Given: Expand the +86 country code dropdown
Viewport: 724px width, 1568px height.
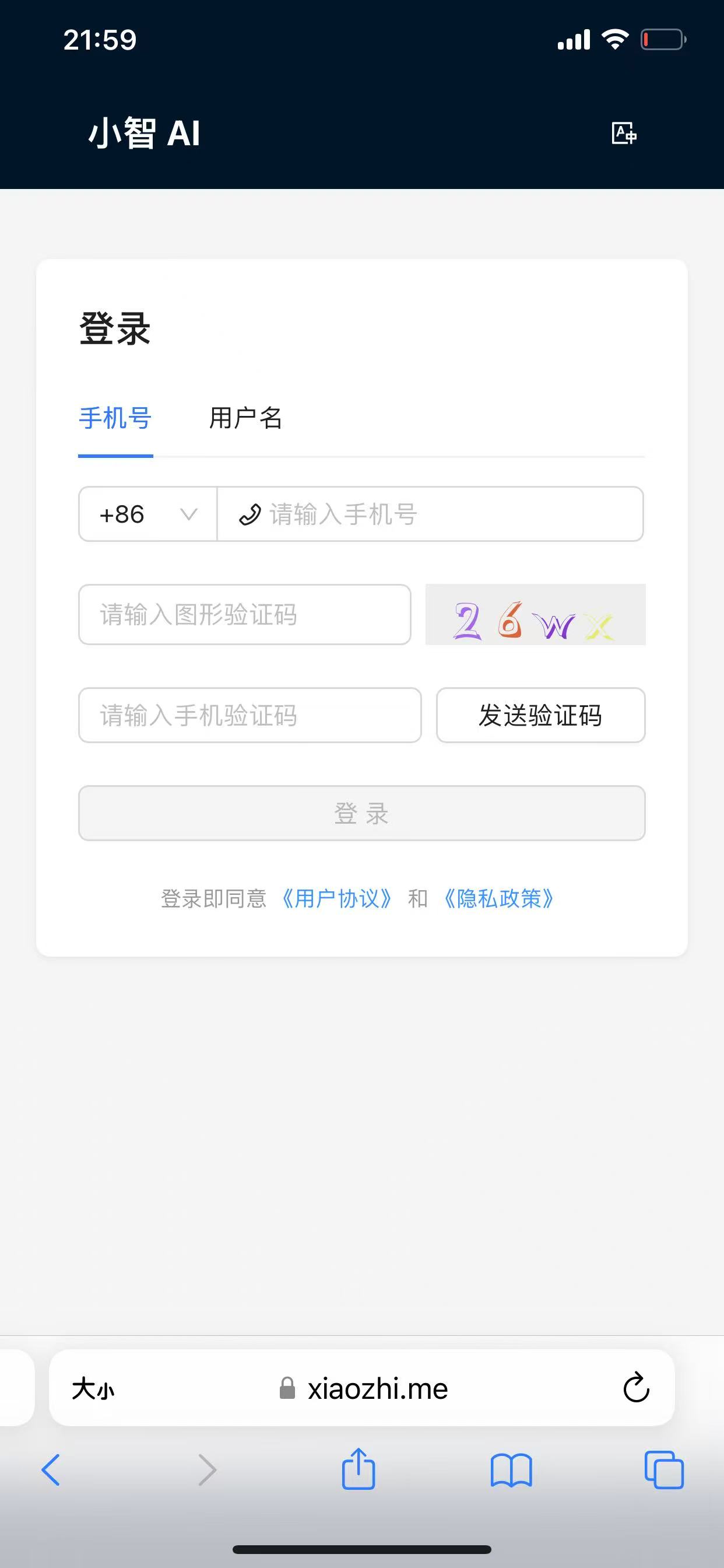Looking at the screenshot, I should pyautogui.click(x=148, y=514).
